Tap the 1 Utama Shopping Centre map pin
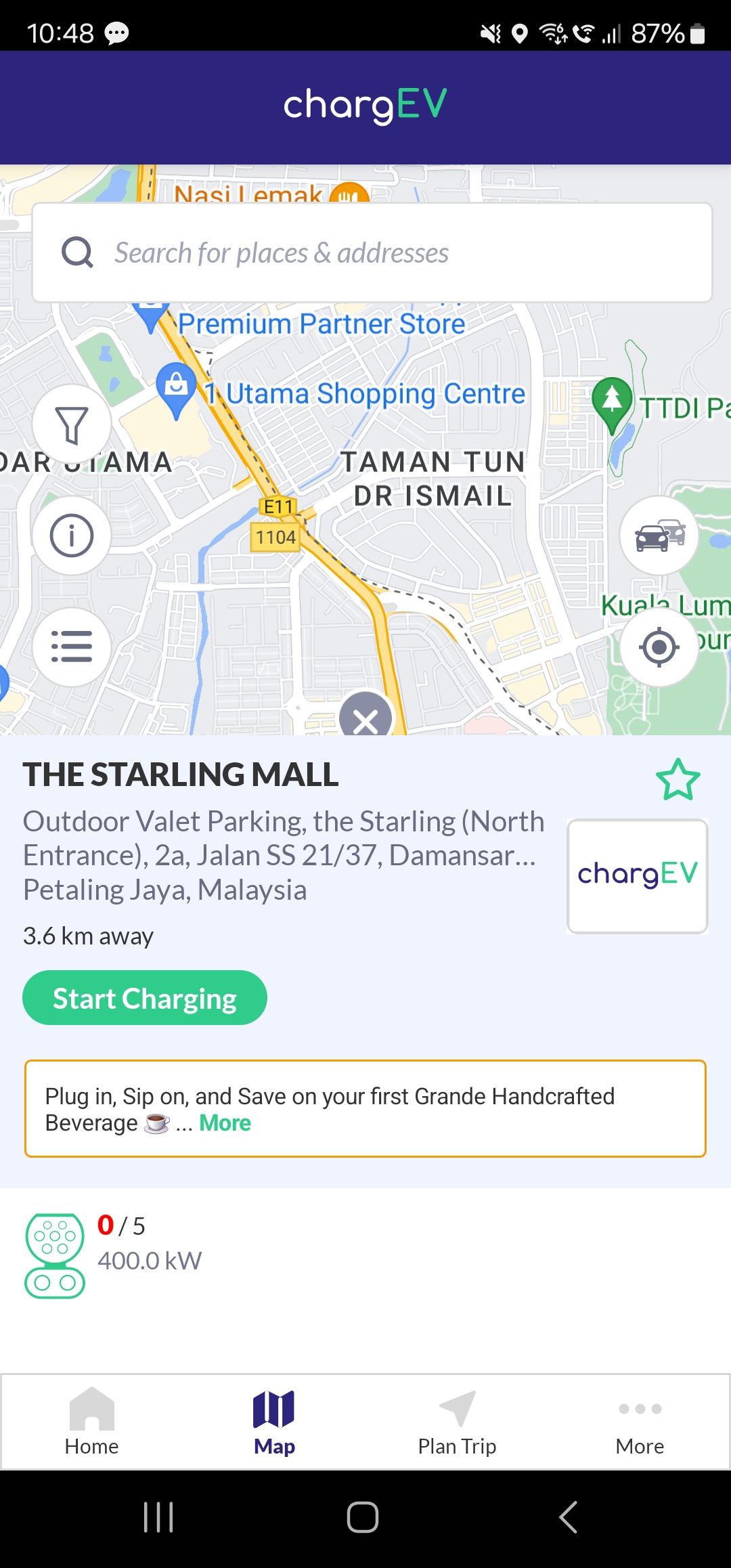Image resolution: width=731 pixels, height=1568 pixels. (x=176, y=389)
